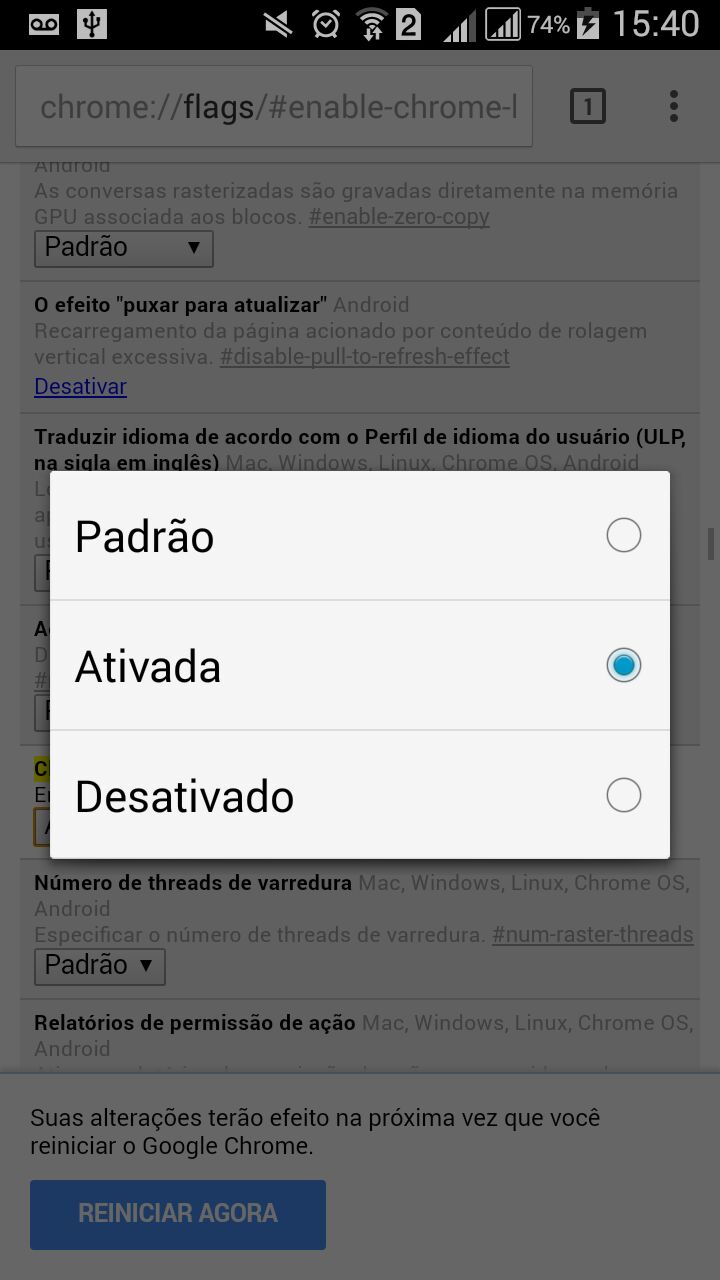Viewport: 720px width, 1280px height.
Task: Tap the Reiniciar Agora button
Action: (178, 1214)
